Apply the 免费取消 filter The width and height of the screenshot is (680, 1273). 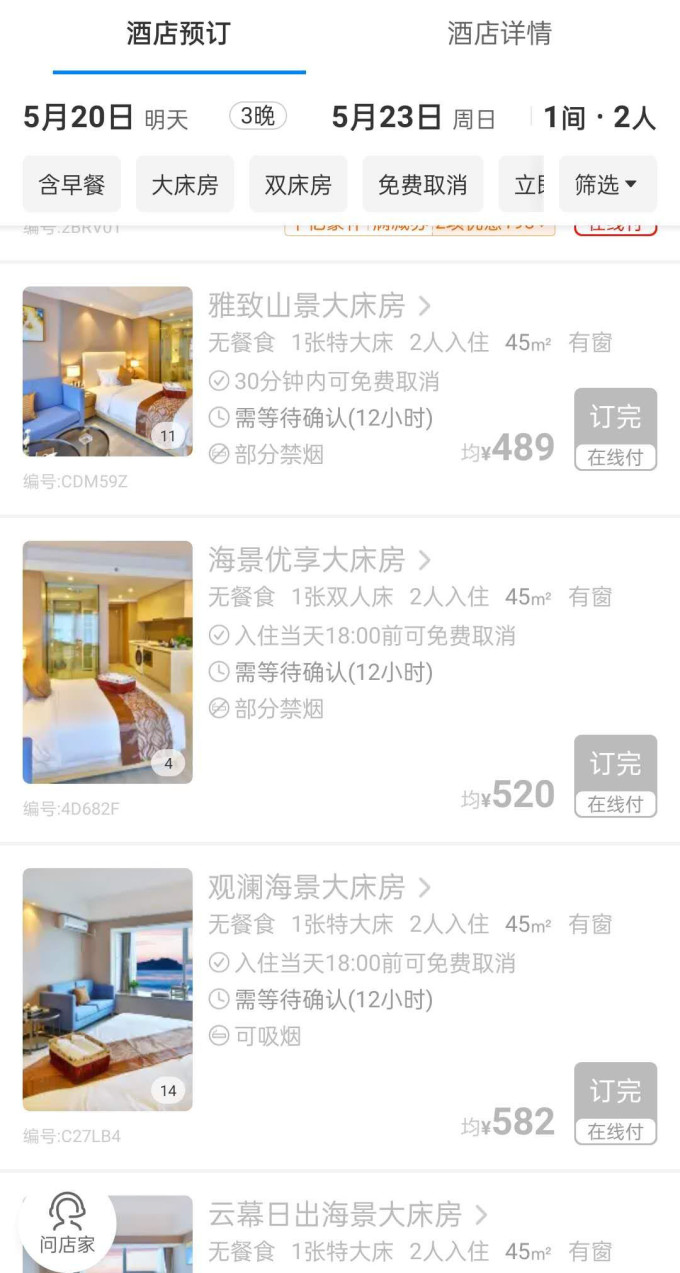coord(422,185)
